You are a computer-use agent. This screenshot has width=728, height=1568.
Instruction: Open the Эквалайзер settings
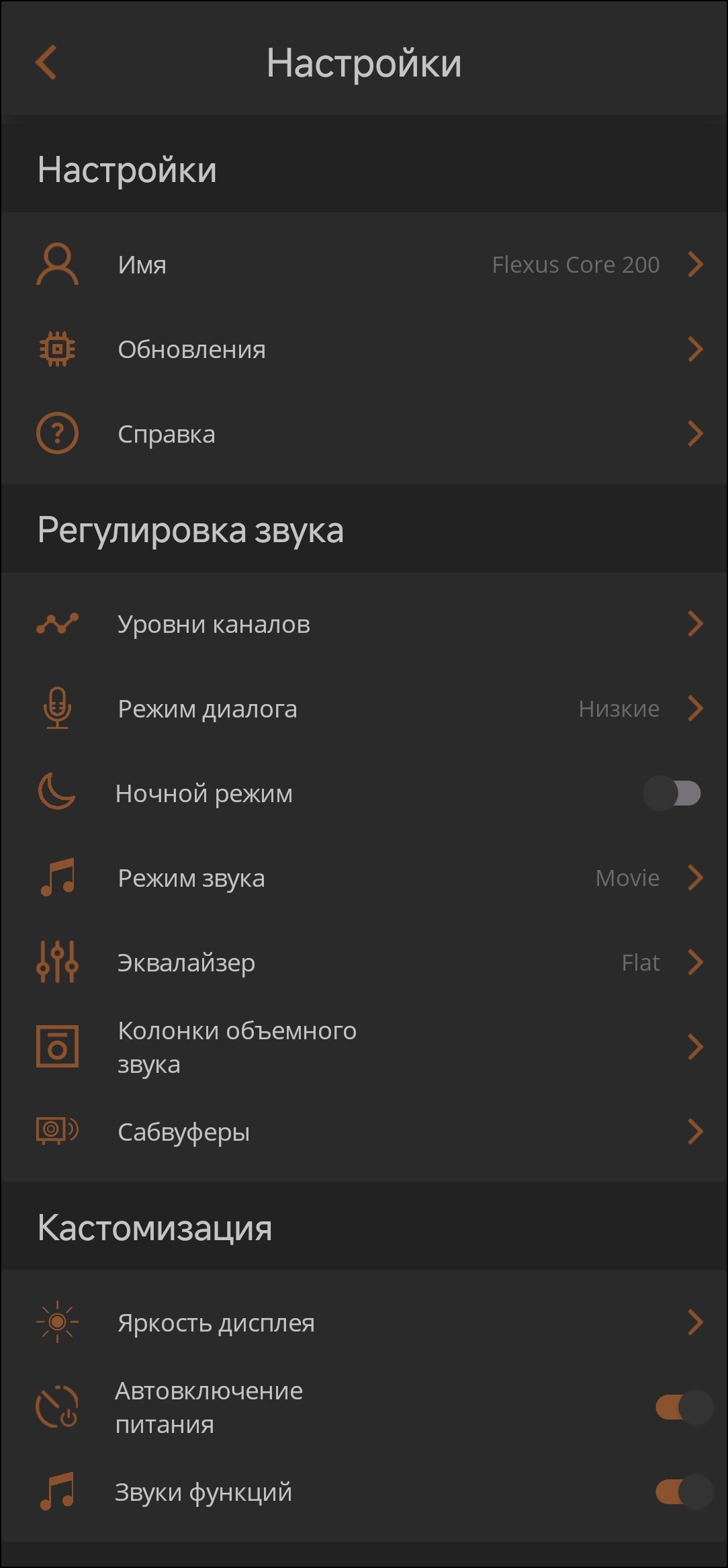coord(364,963)
